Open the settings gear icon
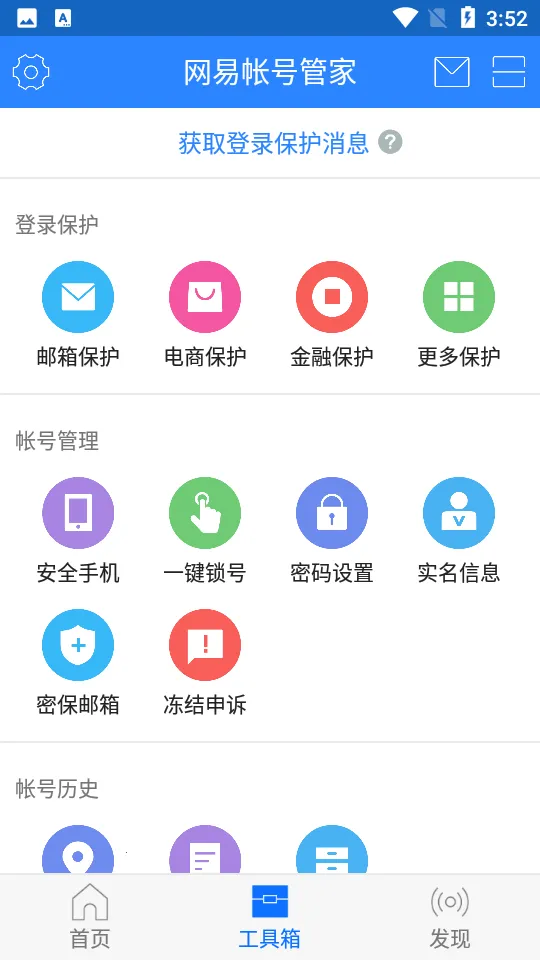540x960 pixels. 31,72
